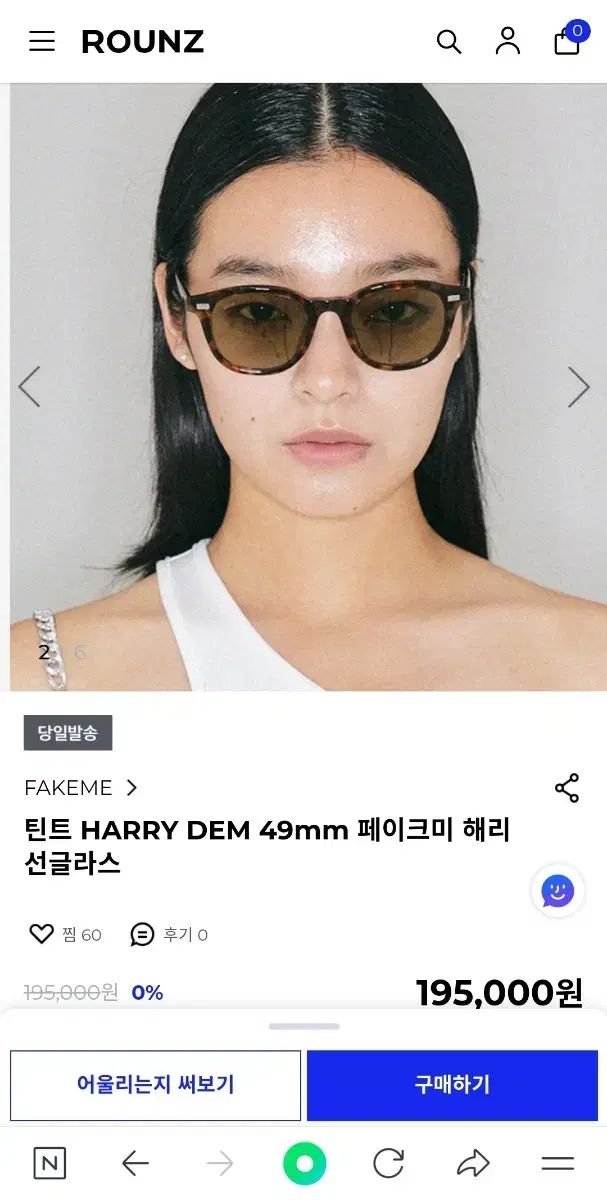Open the search icon
This screenshot has height=1200, width=607.
449,41
